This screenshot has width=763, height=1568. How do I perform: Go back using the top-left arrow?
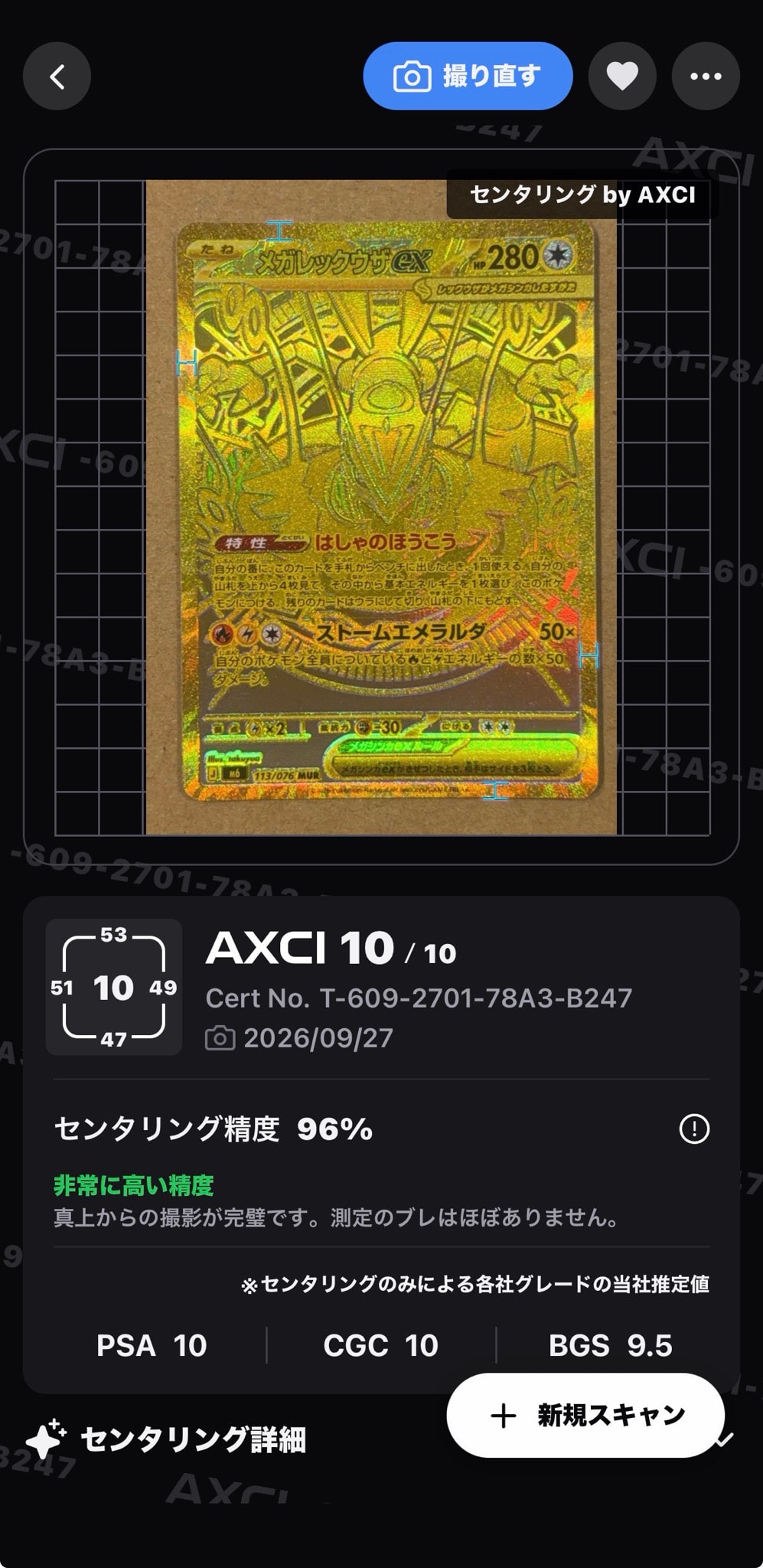pos(57,77)
